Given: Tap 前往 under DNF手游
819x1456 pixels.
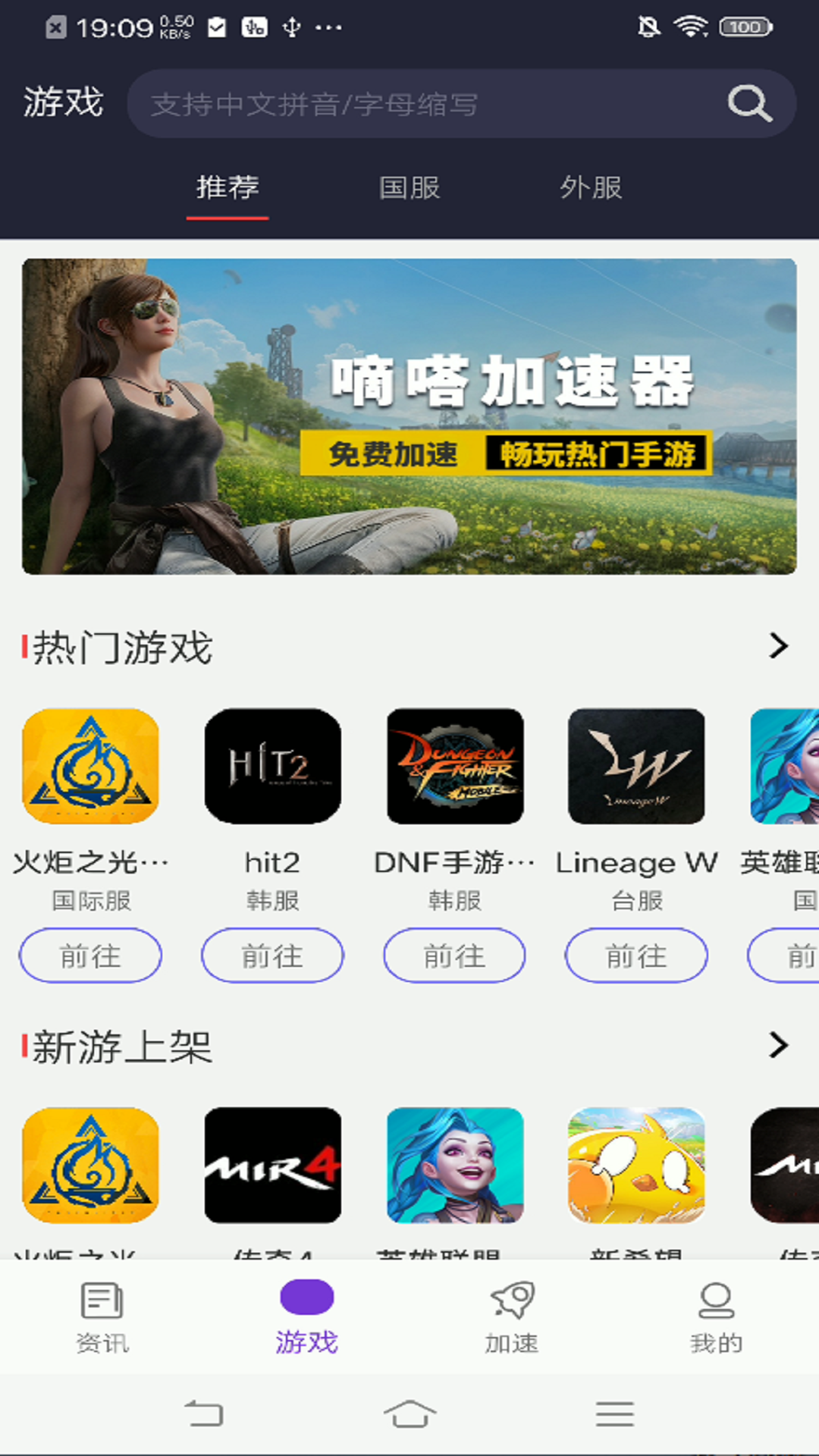Looking at the screenshot, I should pos(454,955).
